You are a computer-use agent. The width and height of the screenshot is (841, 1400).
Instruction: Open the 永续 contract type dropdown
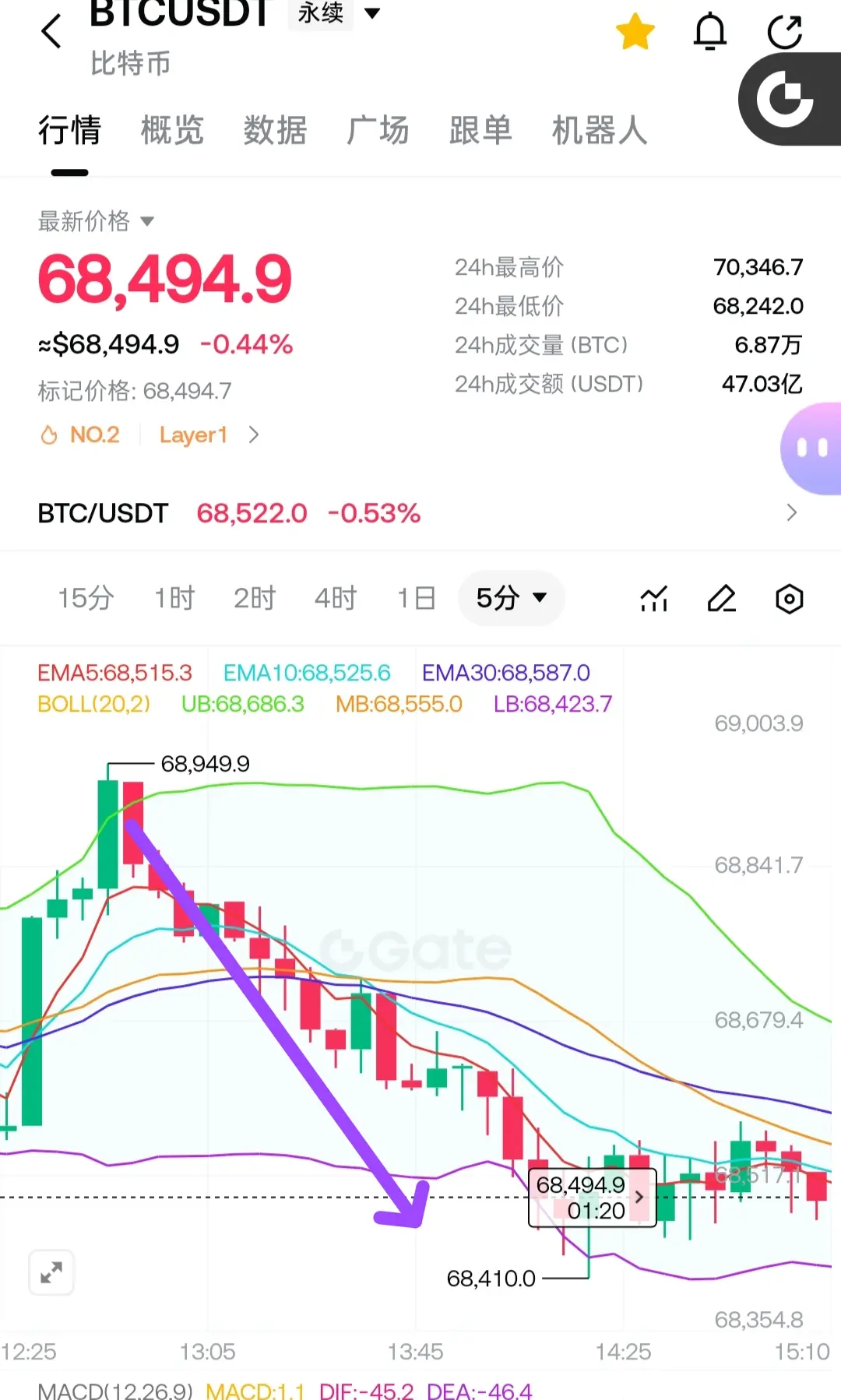tap(336, 12)
